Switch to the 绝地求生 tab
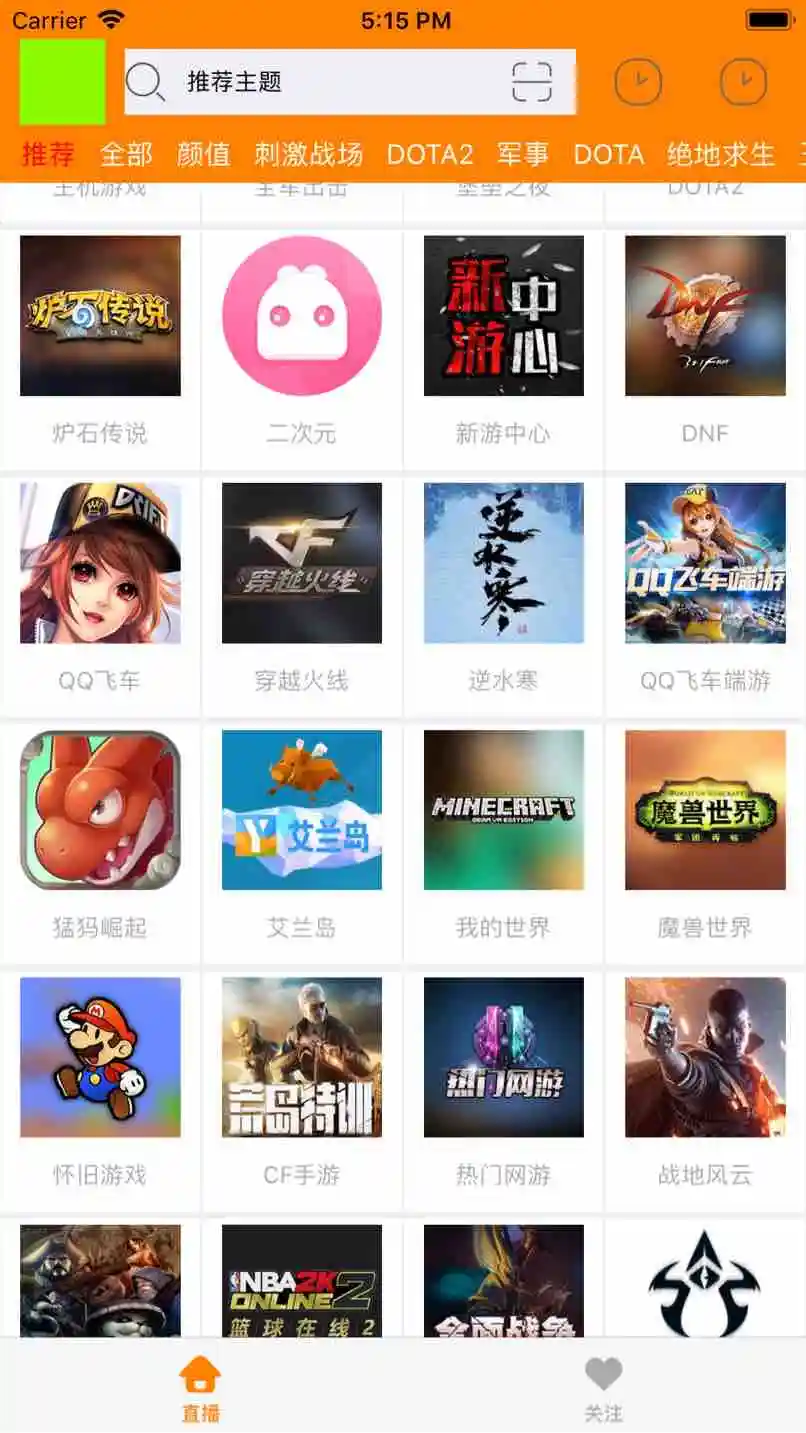The height and width of the screenshot is (1433, 806). [x=721, y=154]
